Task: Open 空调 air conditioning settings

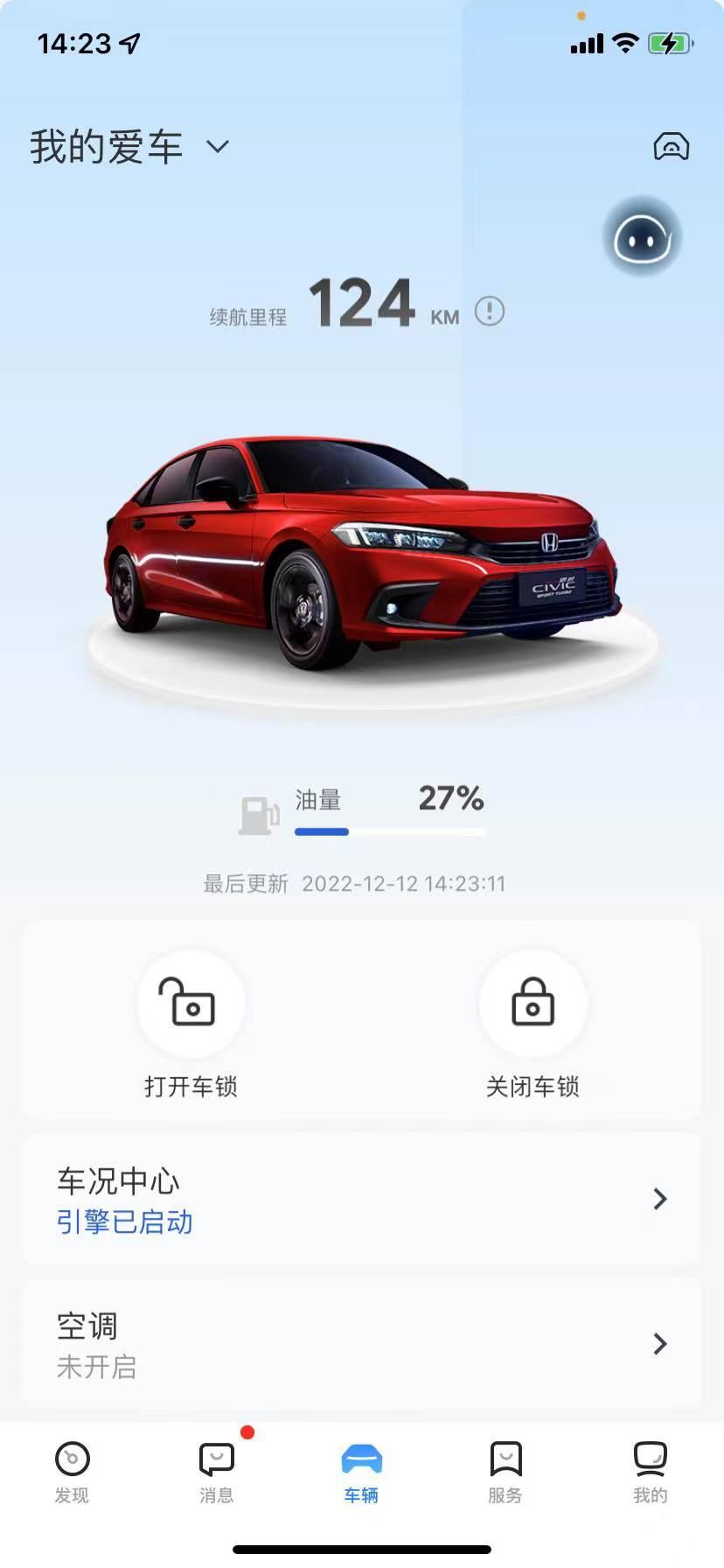Action: pos(361,1344)
